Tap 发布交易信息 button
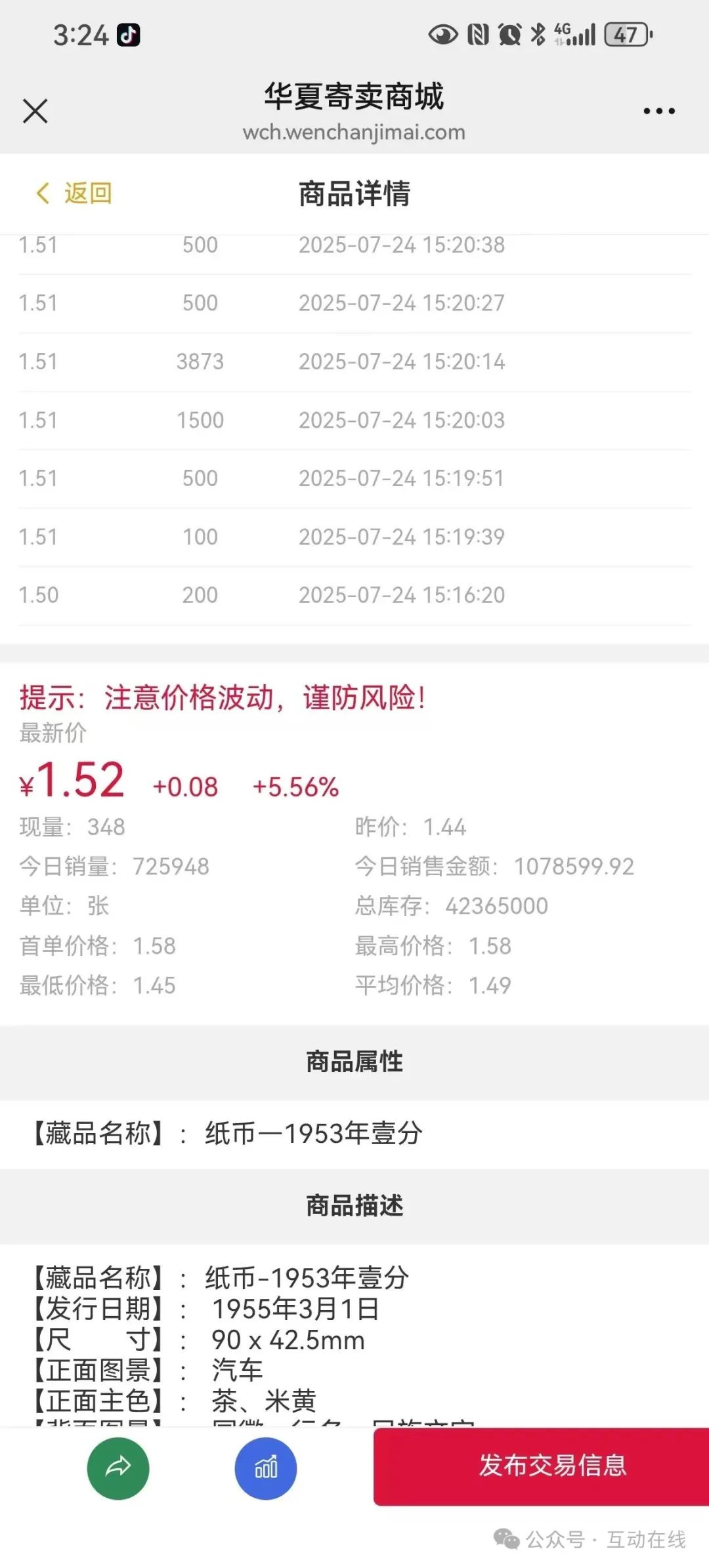The image size is (709, 1568). [541, 1466]
